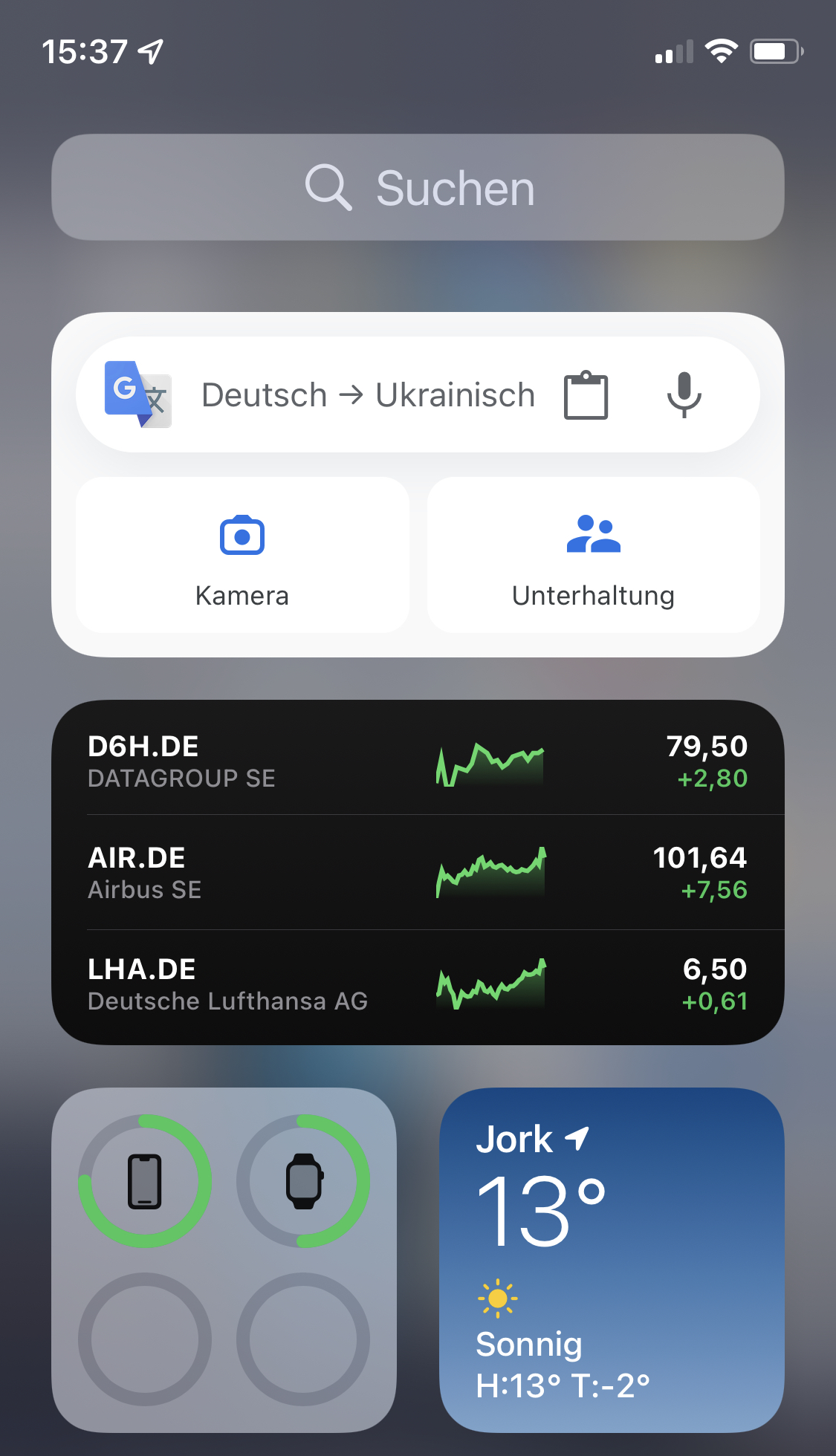The width and height of the screenshot is (836, 1456).
Task: Open Kamera translation
Action: point(242,555)
